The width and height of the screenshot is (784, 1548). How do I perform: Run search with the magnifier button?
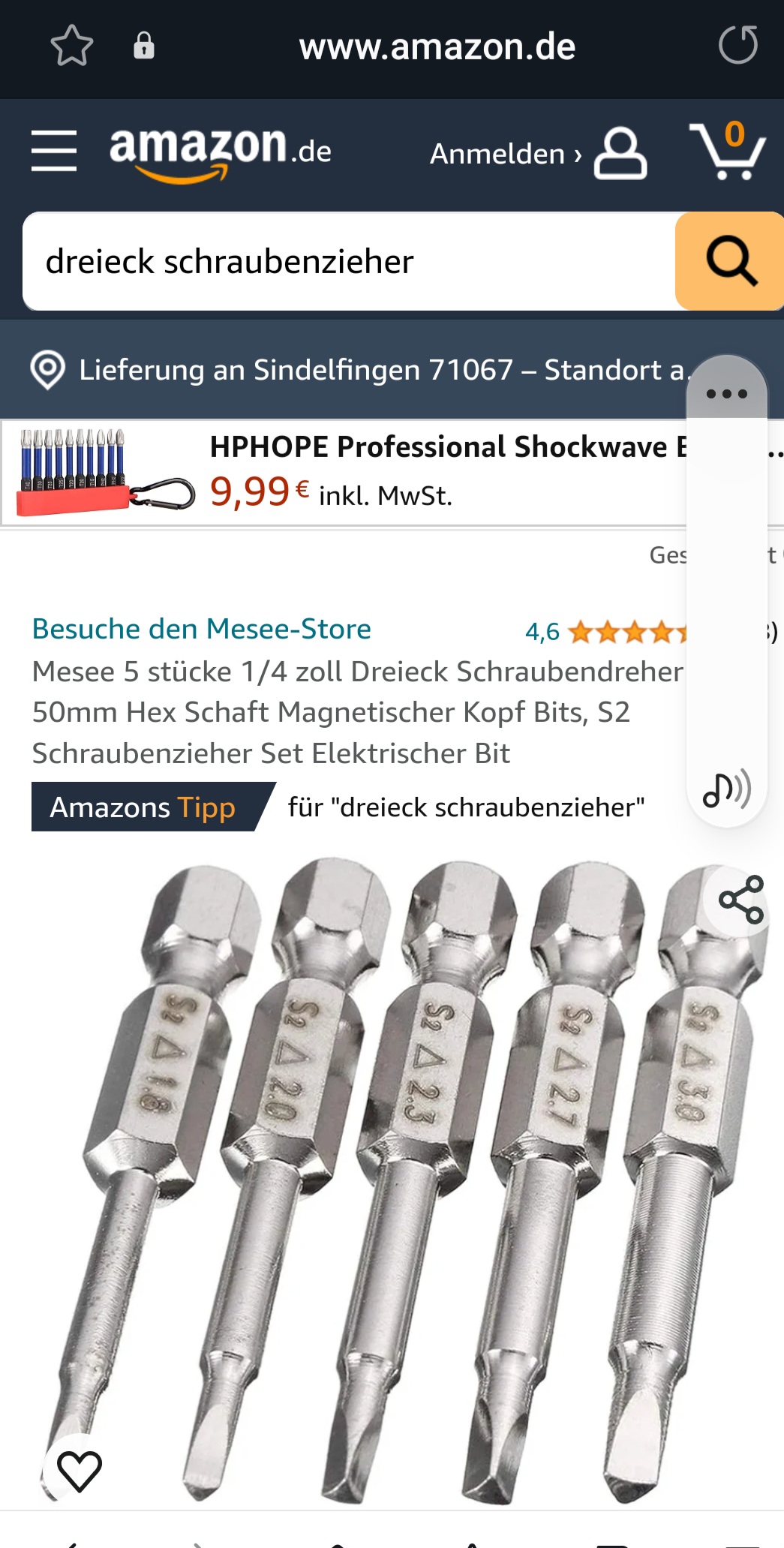(730, 262)
